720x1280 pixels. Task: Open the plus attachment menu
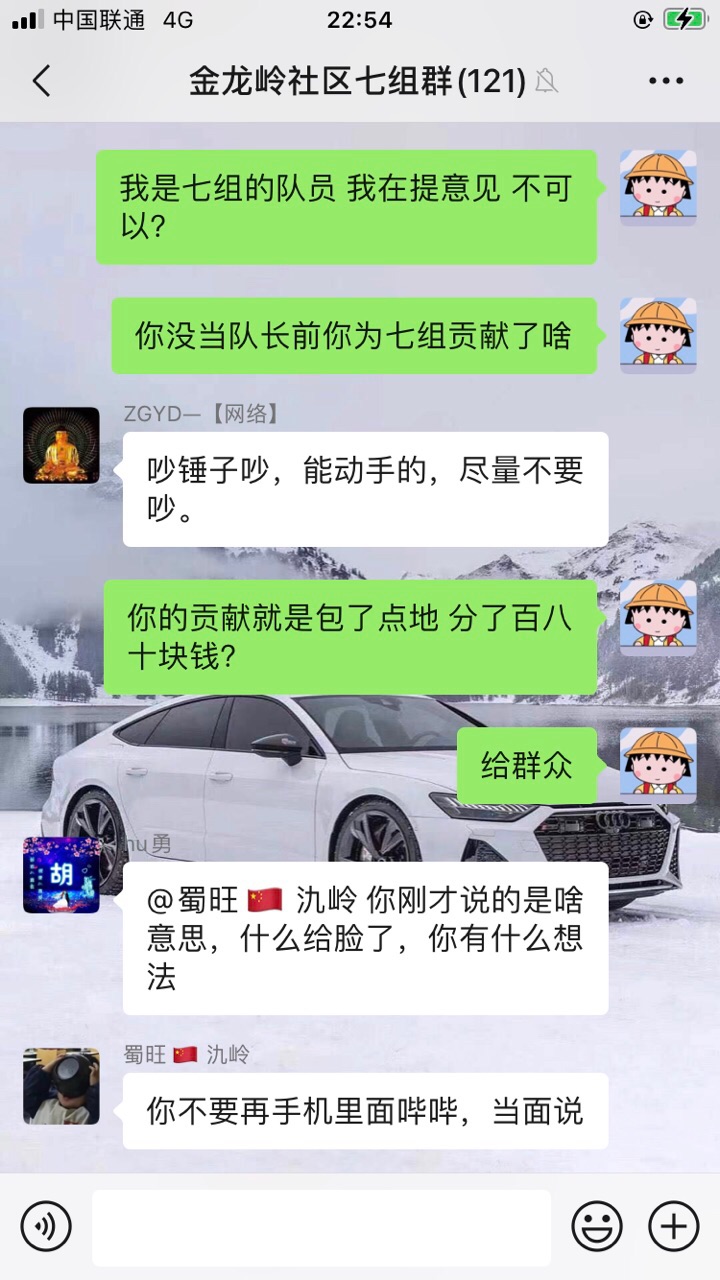pos(673,1226)
